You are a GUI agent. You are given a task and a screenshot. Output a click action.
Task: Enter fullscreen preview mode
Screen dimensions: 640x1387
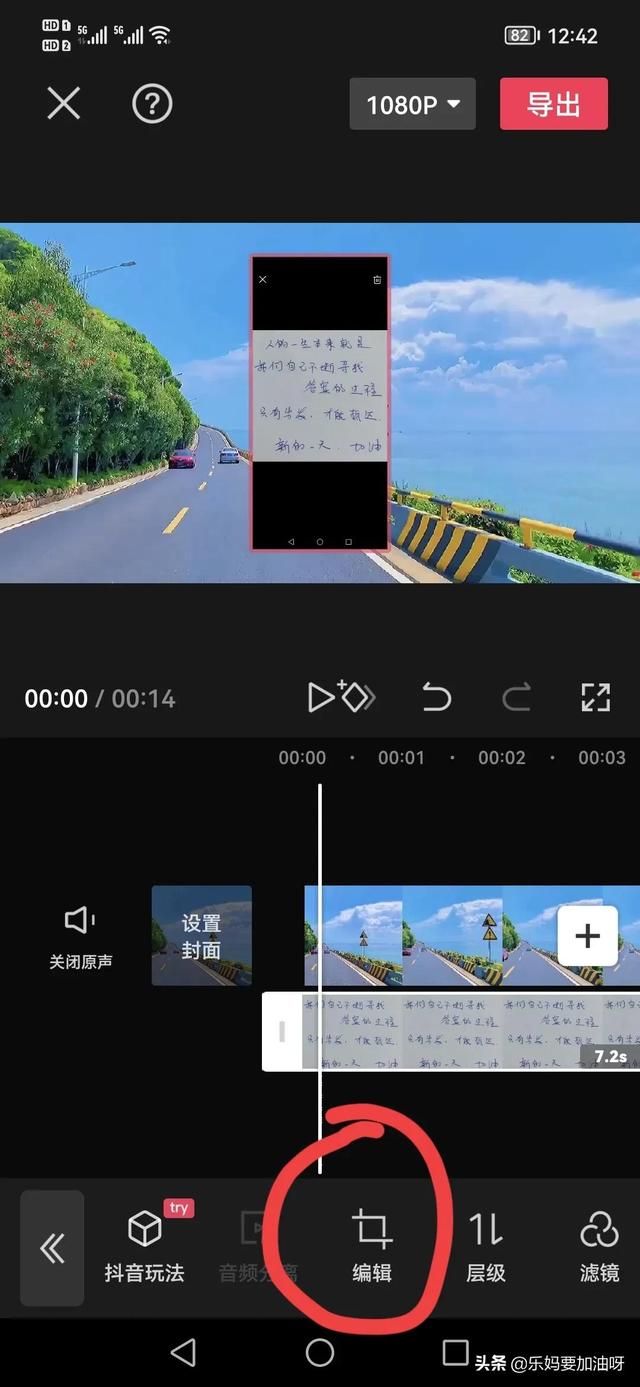point(596,697)
